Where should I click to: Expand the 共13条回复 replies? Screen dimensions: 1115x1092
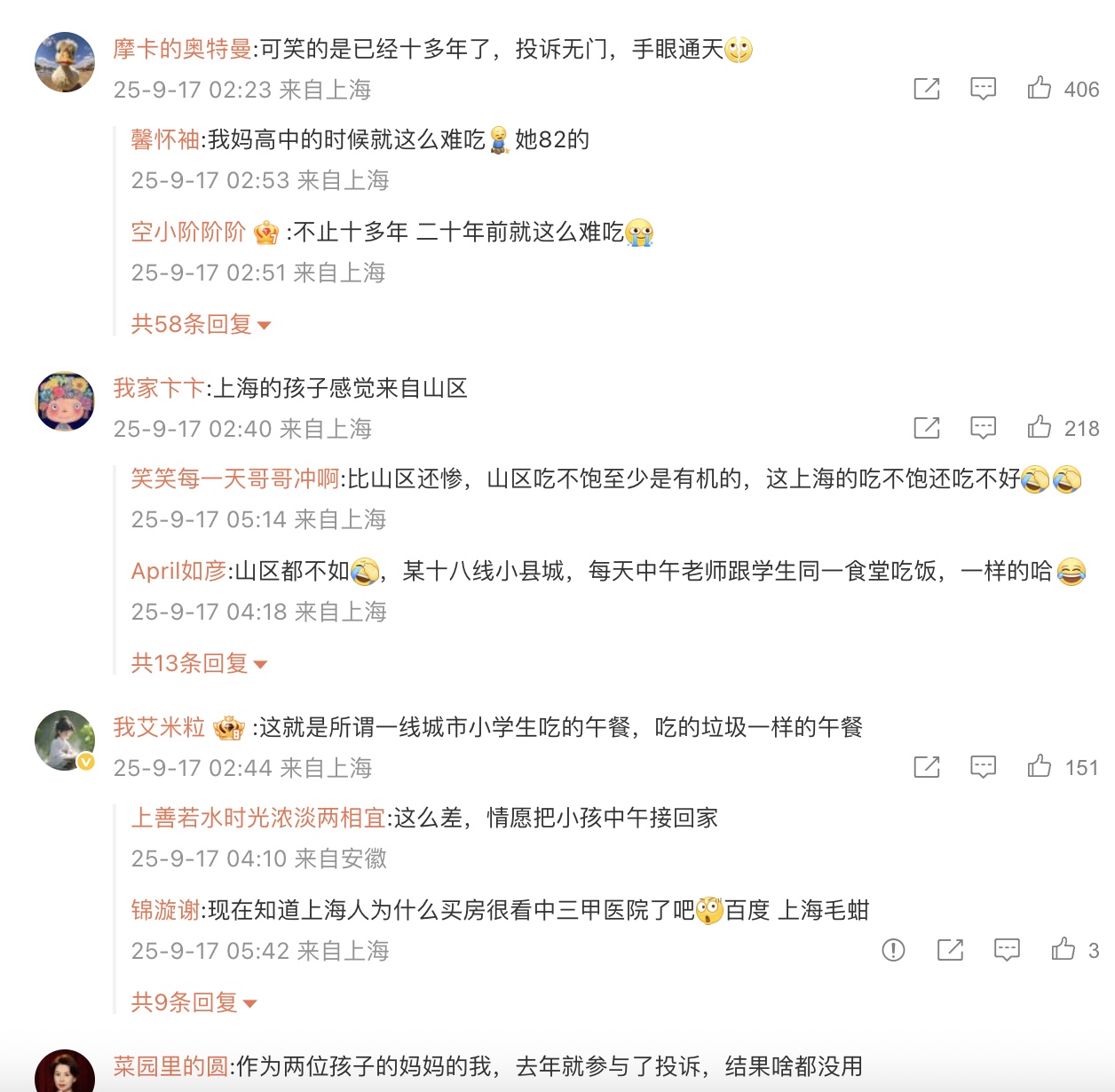coord(199,663)
